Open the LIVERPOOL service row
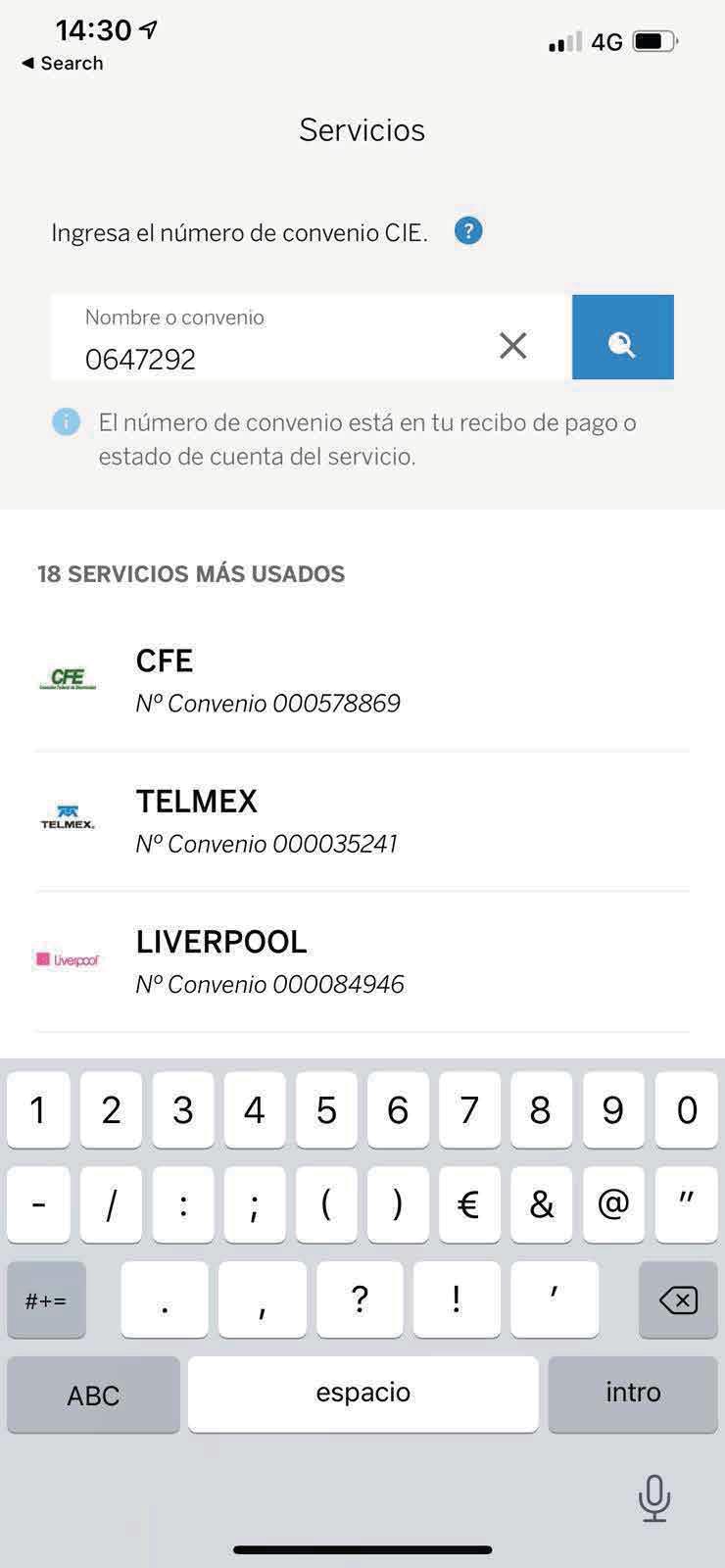This screenshot has height=1568, width=725. click(362, 961)
